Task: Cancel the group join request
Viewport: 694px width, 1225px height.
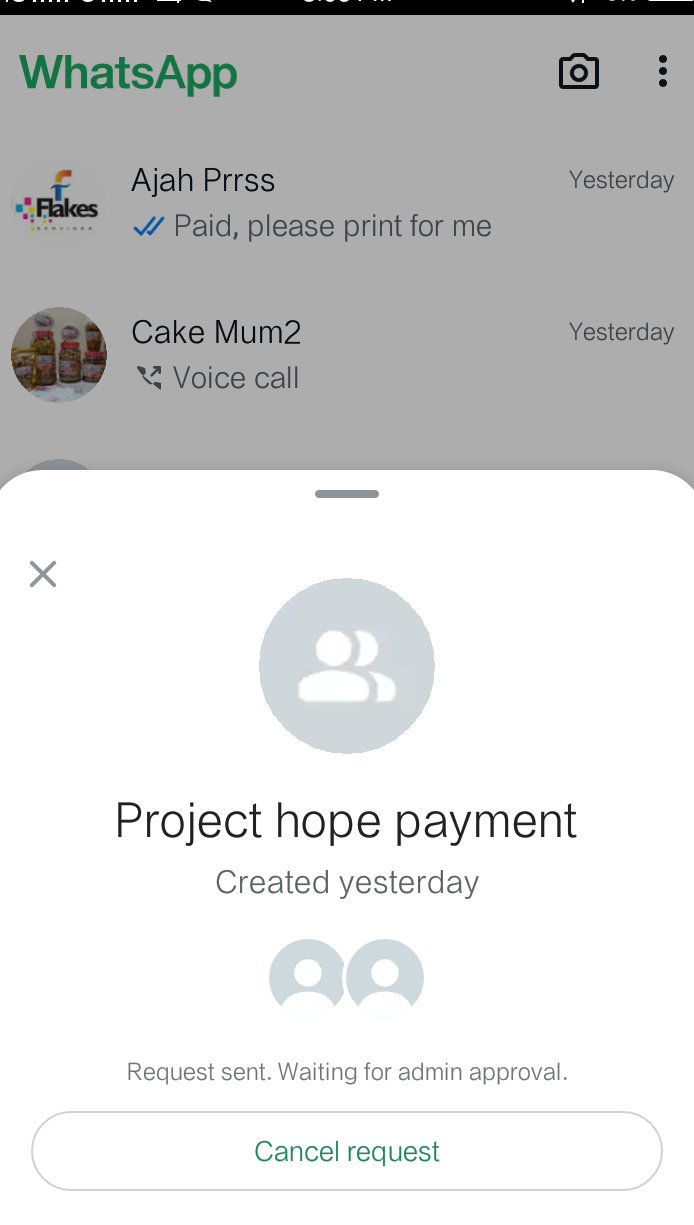Action: [x=347, y=1151]
